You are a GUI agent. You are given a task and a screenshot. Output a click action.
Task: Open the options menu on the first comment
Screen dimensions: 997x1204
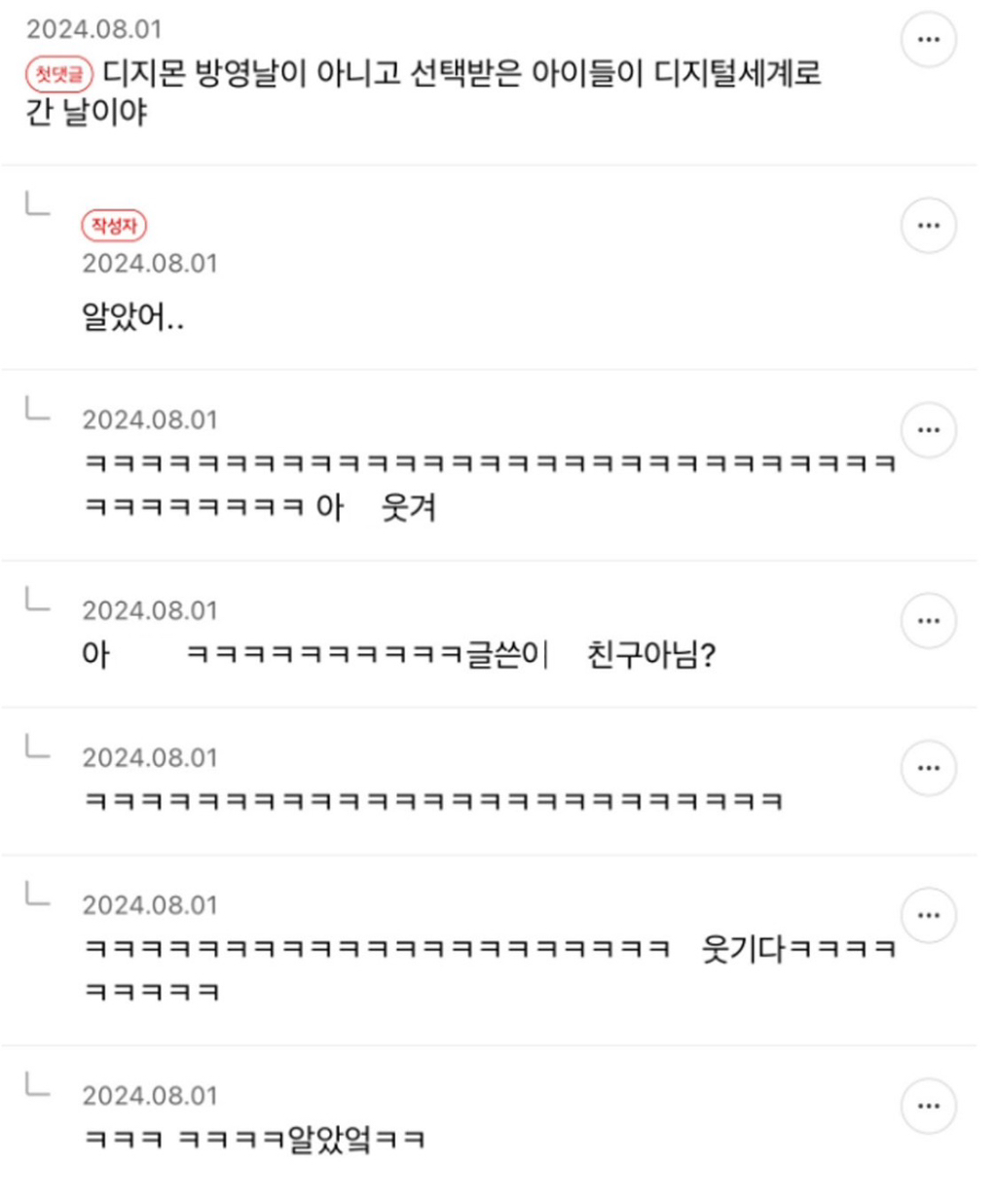(929, 40)
